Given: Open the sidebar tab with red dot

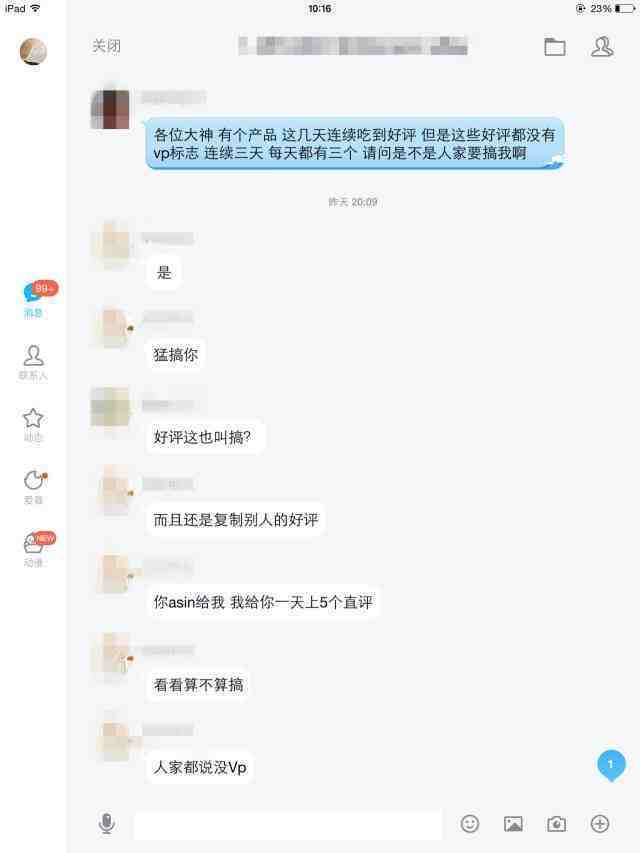Looking at the screenshot, I should (33, 485).
